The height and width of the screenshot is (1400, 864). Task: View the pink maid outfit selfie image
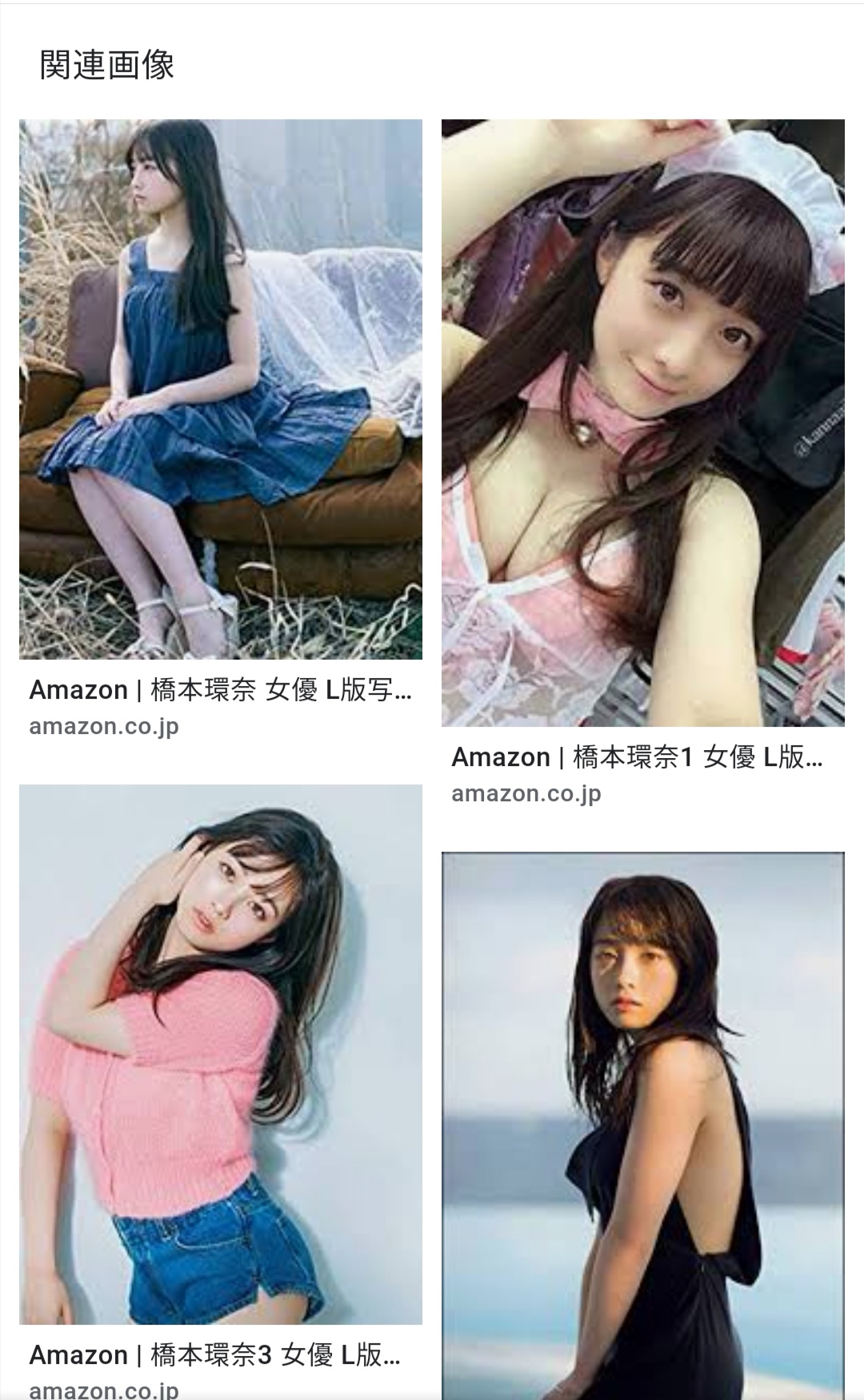tap(642, 423)
